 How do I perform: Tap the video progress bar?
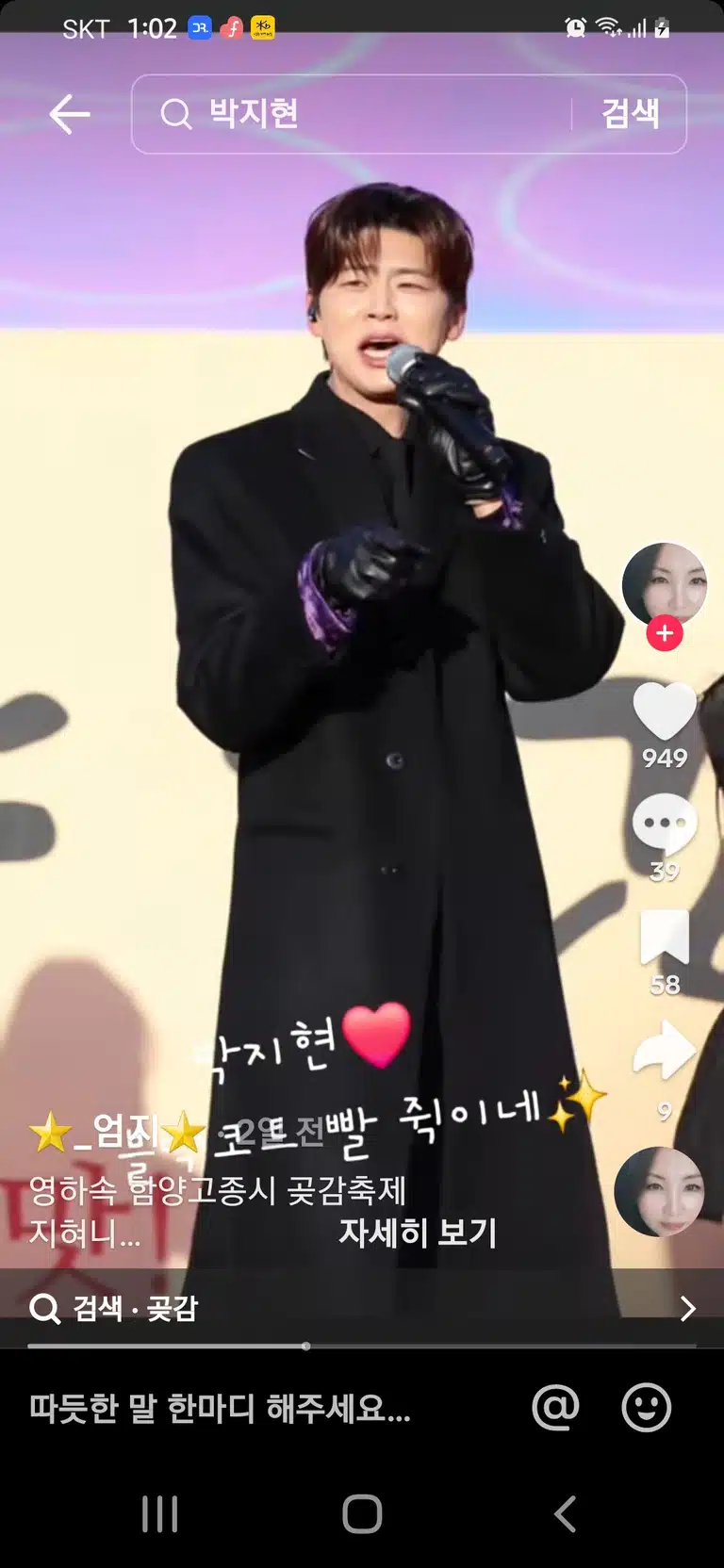362,1347
